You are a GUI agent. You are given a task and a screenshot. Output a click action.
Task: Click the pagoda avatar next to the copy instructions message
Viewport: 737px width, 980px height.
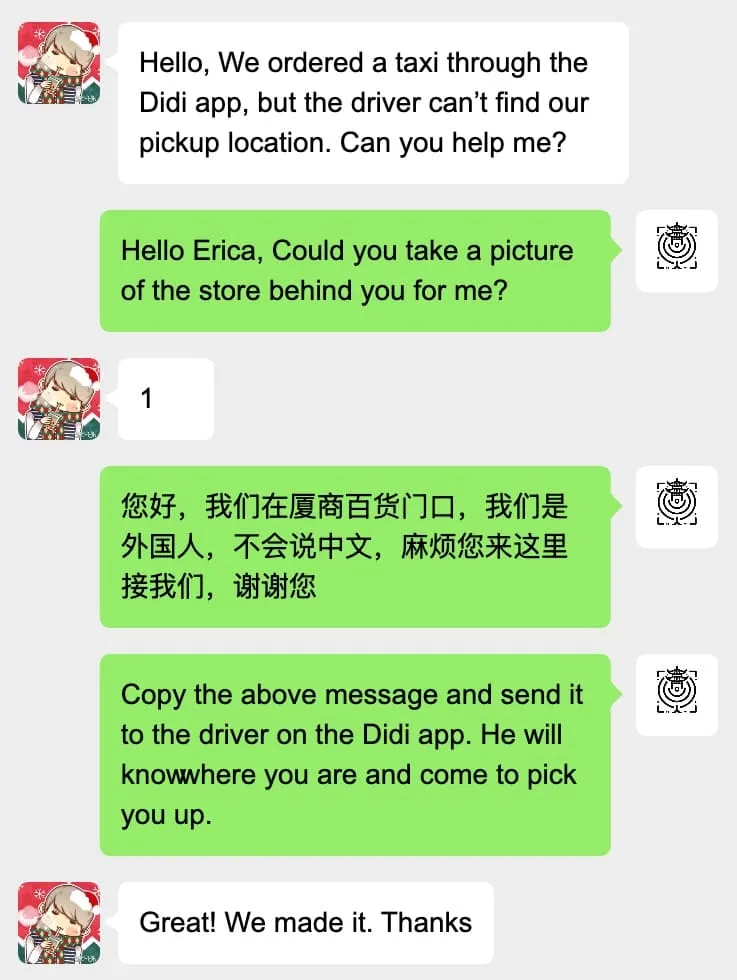[677, 695]
